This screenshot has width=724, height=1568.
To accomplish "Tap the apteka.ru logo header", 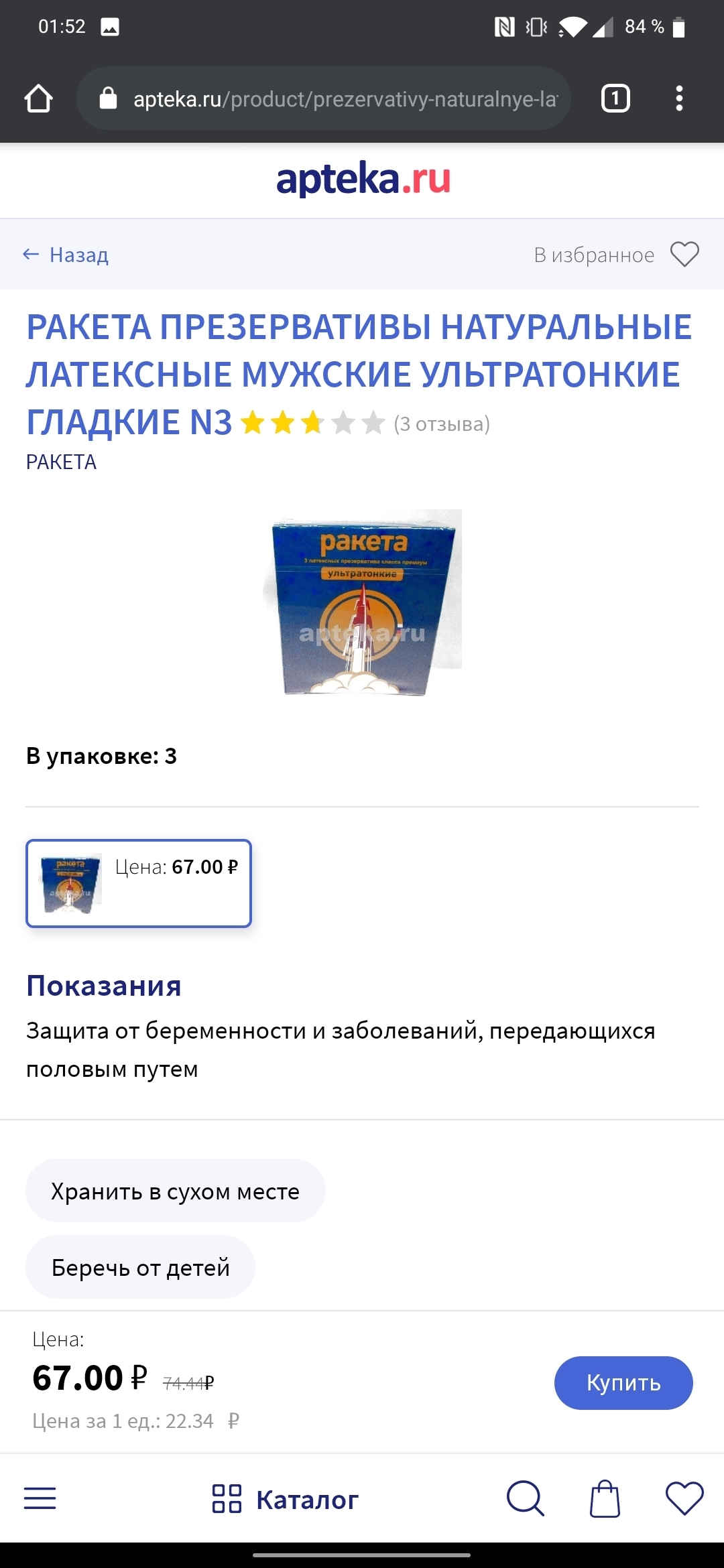I will 363,180.
